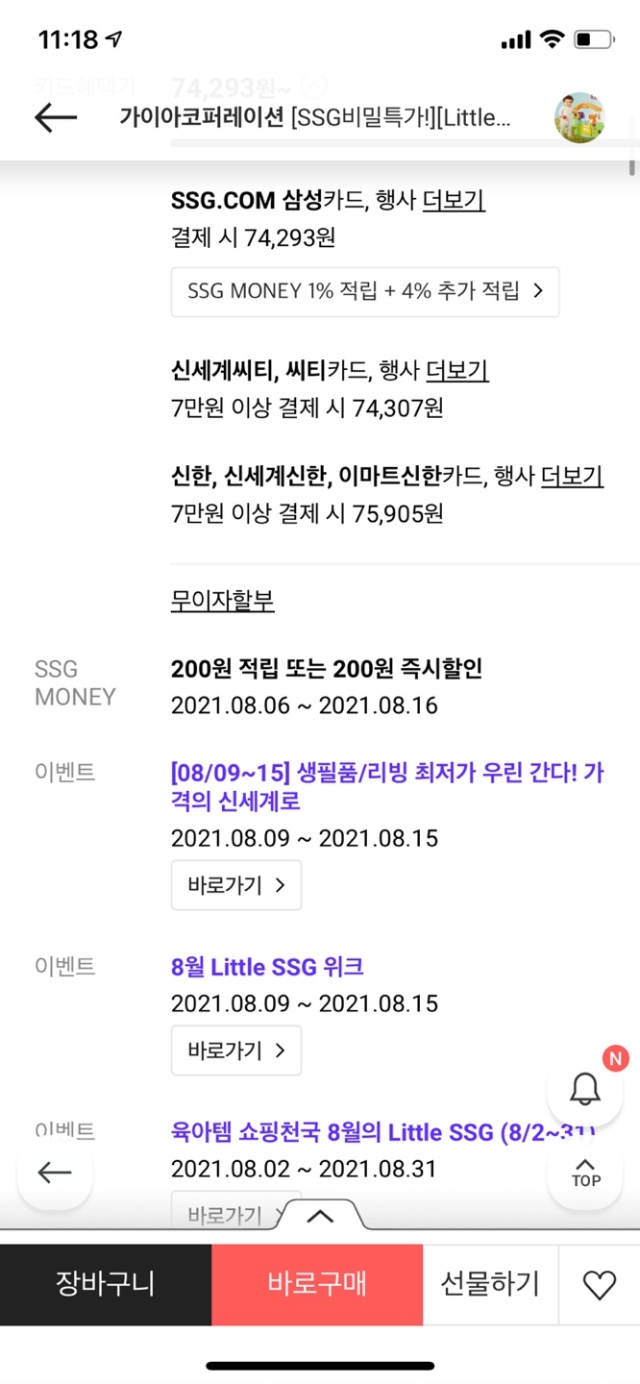The width and height of the screenshot is (640, 1384).
Task: Add product to wishlist heart
Action: click(x=599, y=1285)
